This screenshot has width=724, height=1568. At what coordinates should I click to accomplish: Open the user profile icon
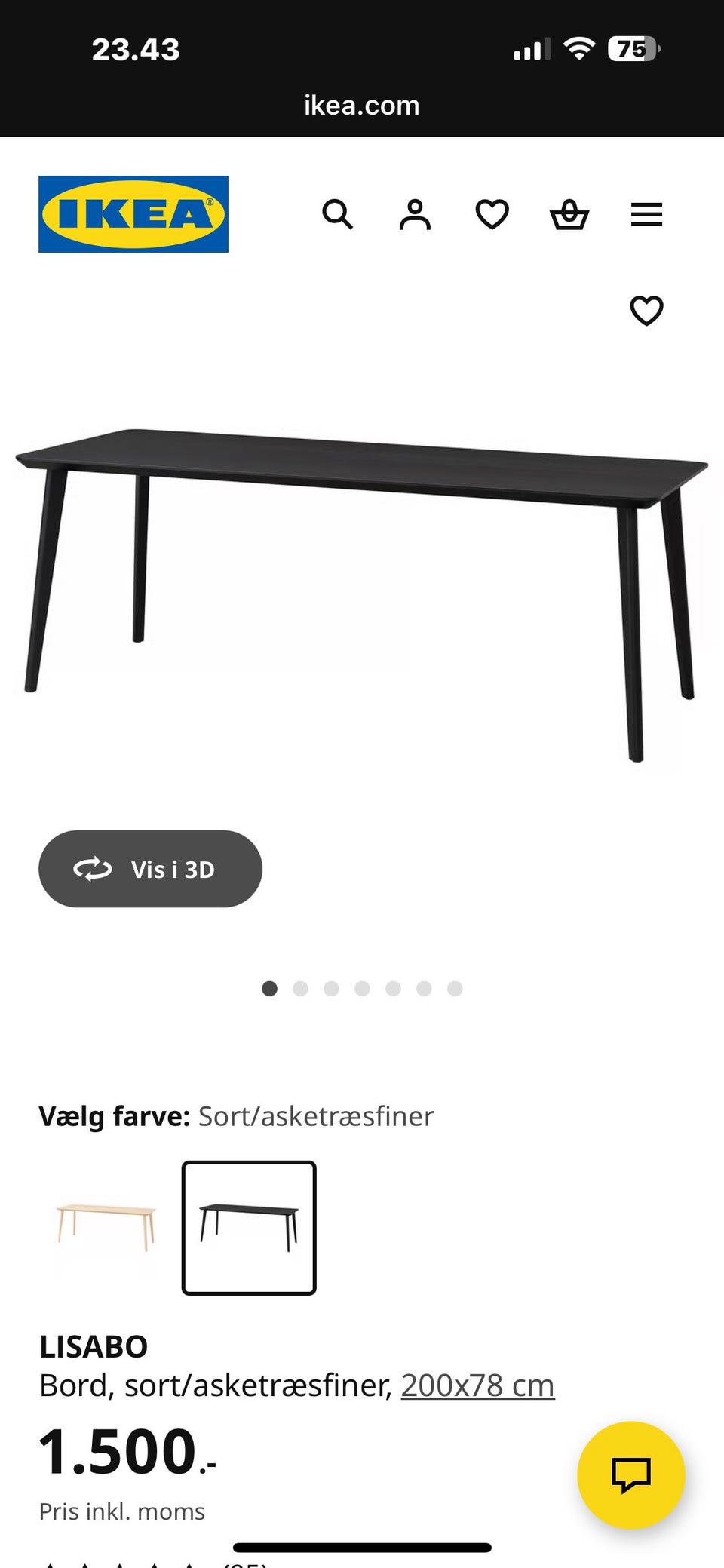pos(416,215)
